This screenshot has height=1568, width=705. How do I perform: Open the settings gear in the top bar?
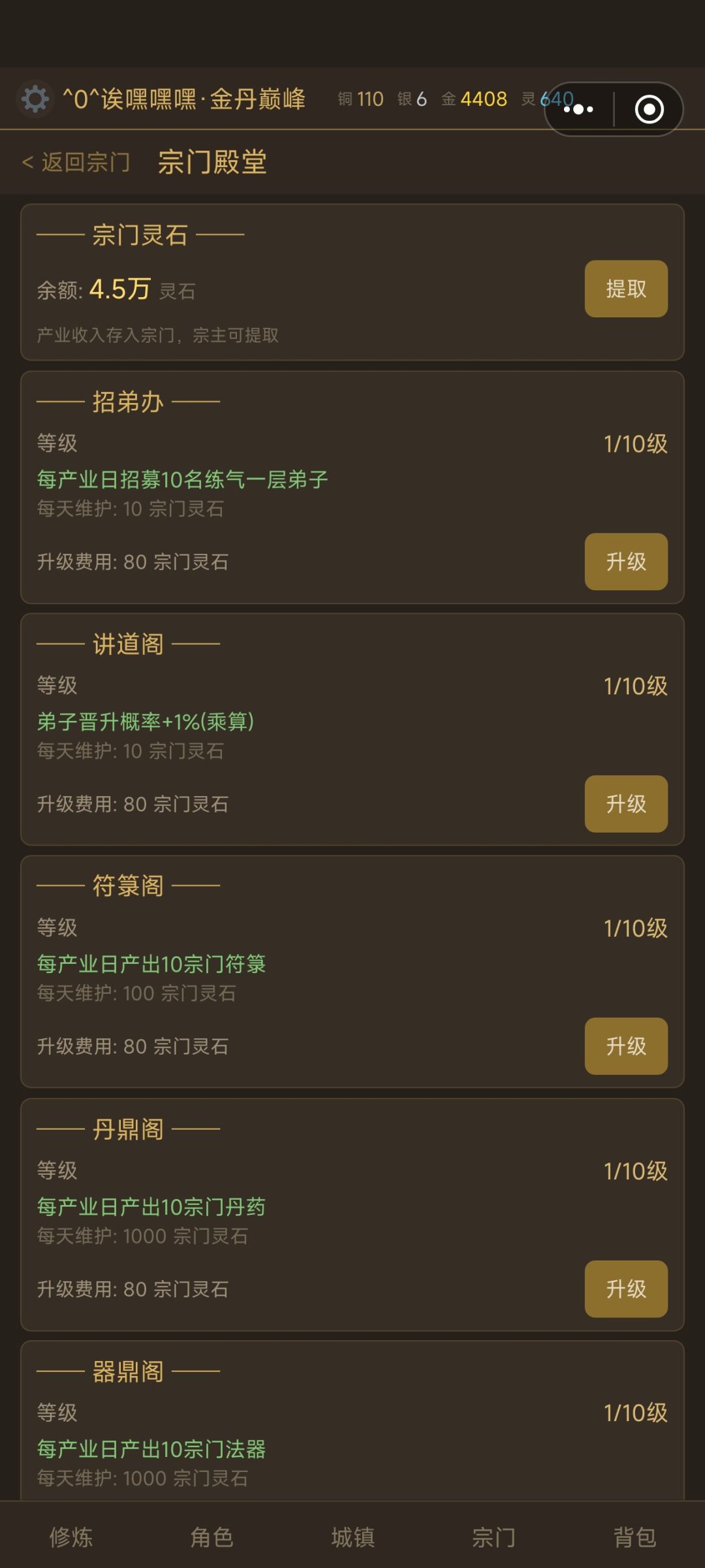point(35,99)
